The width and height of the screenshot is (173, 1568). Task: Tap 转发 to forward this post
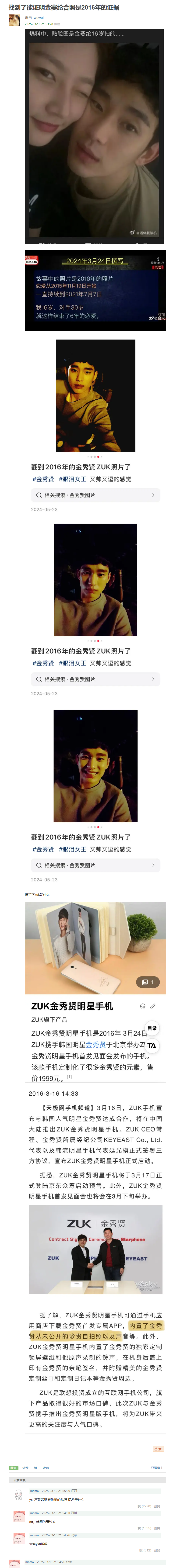[25, 1468]
